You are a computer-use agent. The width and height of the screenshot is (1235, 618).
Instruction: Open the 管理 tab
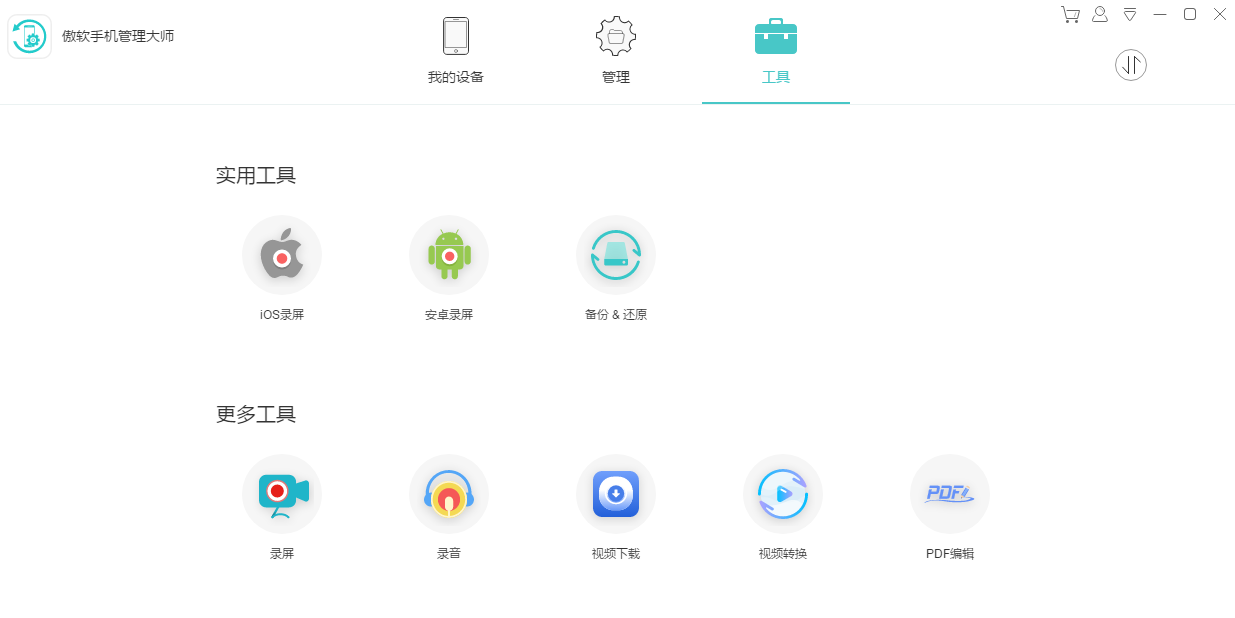click(x=615, y=50)
